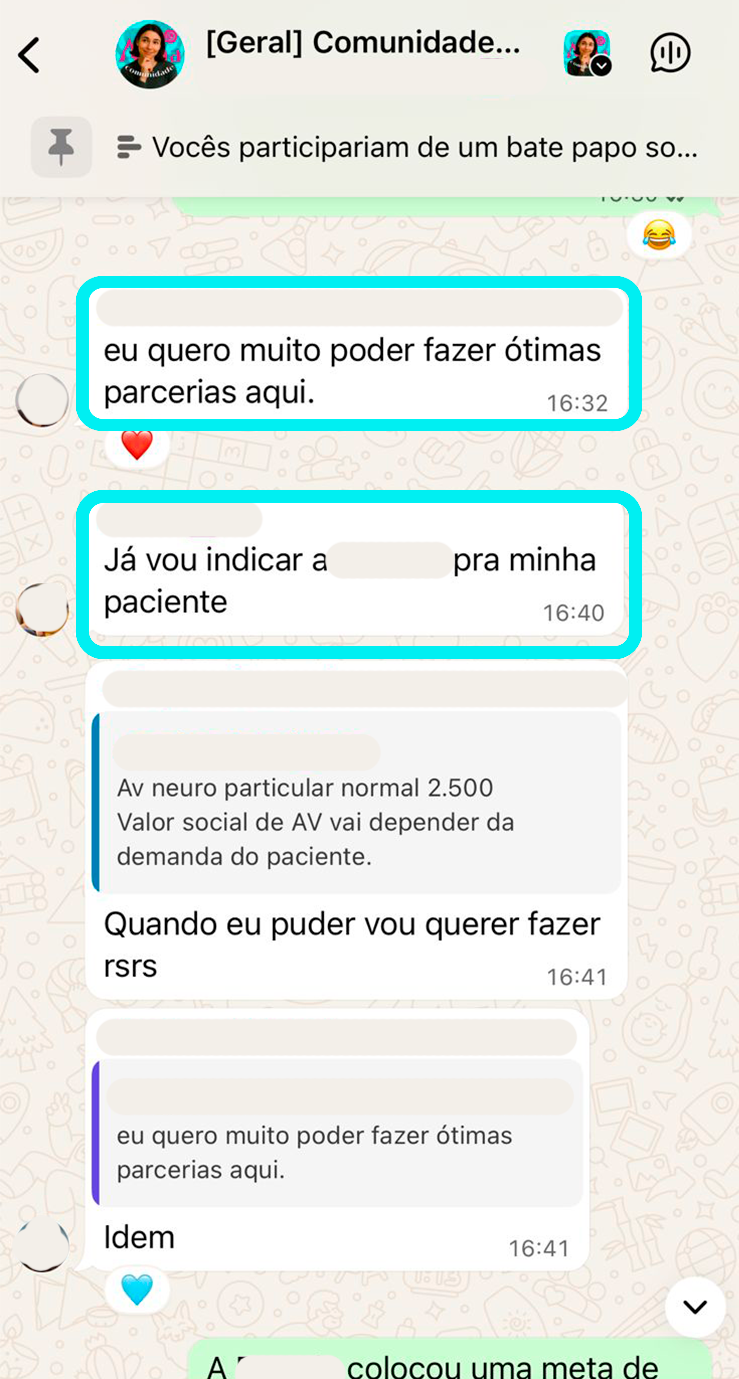
Task: View the blue heart reaction under Idem
Action: [x=137, y=1290]
